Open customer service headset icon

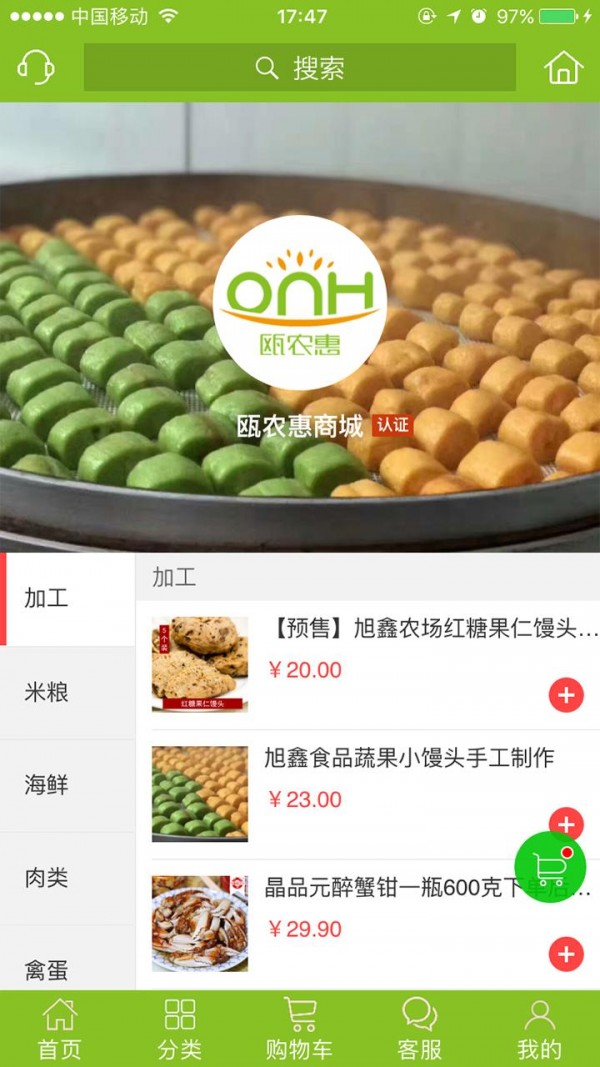[x=36, y=67]
